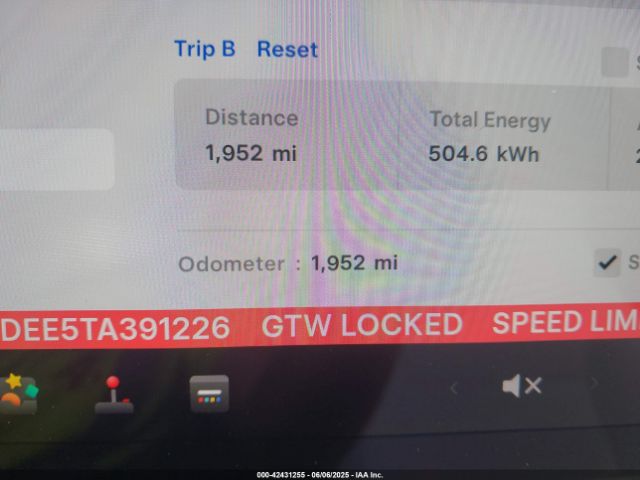Reset the Trip B counter
This screenshot has width=640, height=480.
coord(287,49)
